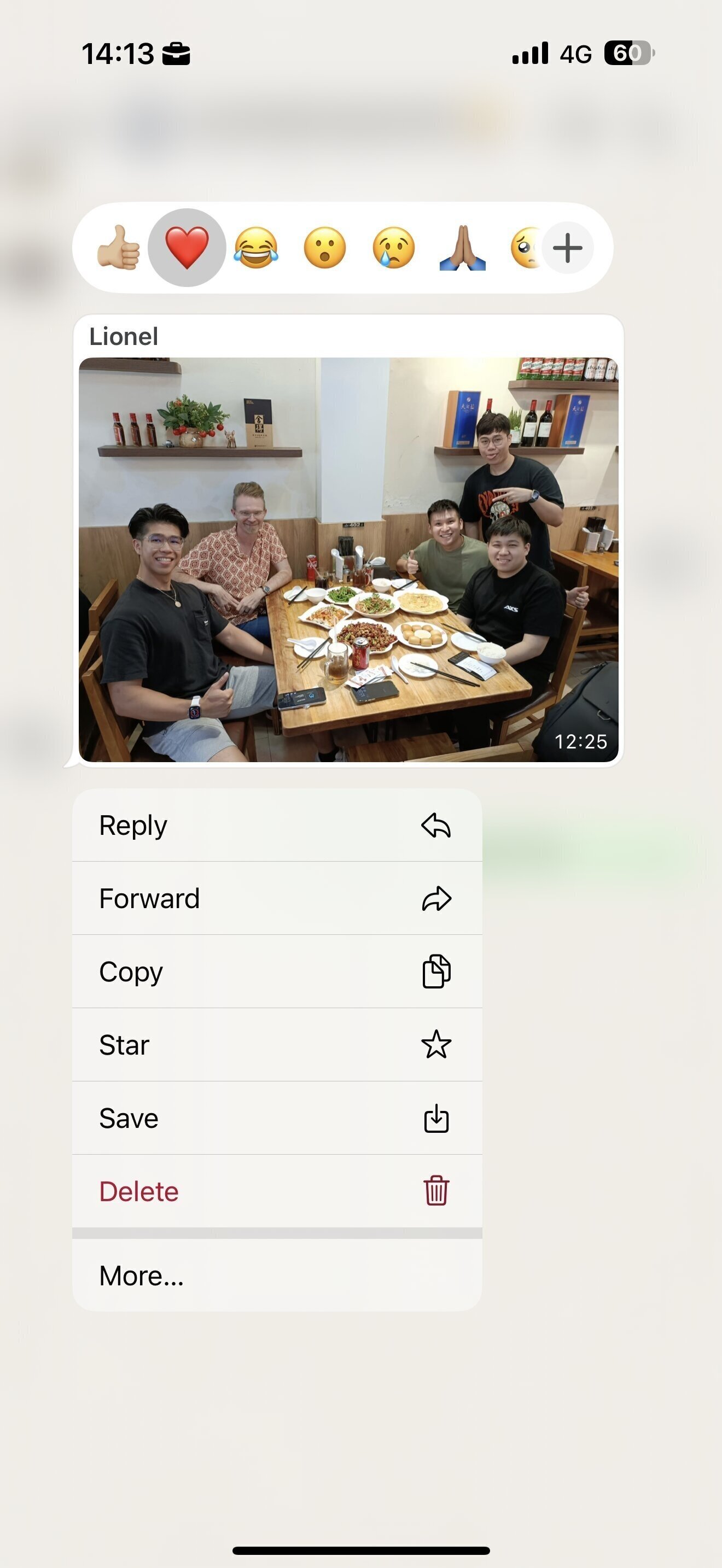
Task: Click the red trash Delete icon
Action: pos(436,1191)
